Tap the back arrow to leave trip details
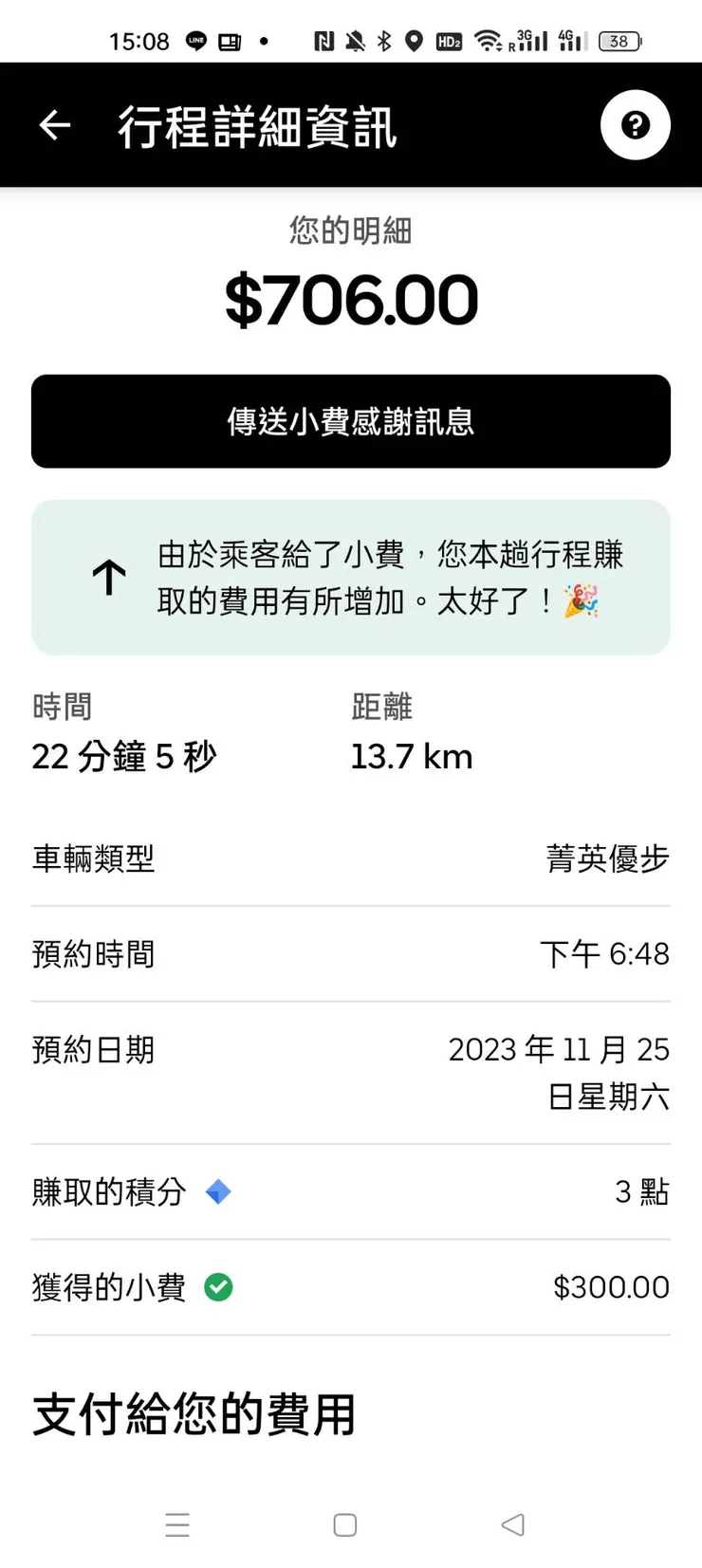Screen dimensions: 702x1568 pyautogui.click(x=54, y=124)
